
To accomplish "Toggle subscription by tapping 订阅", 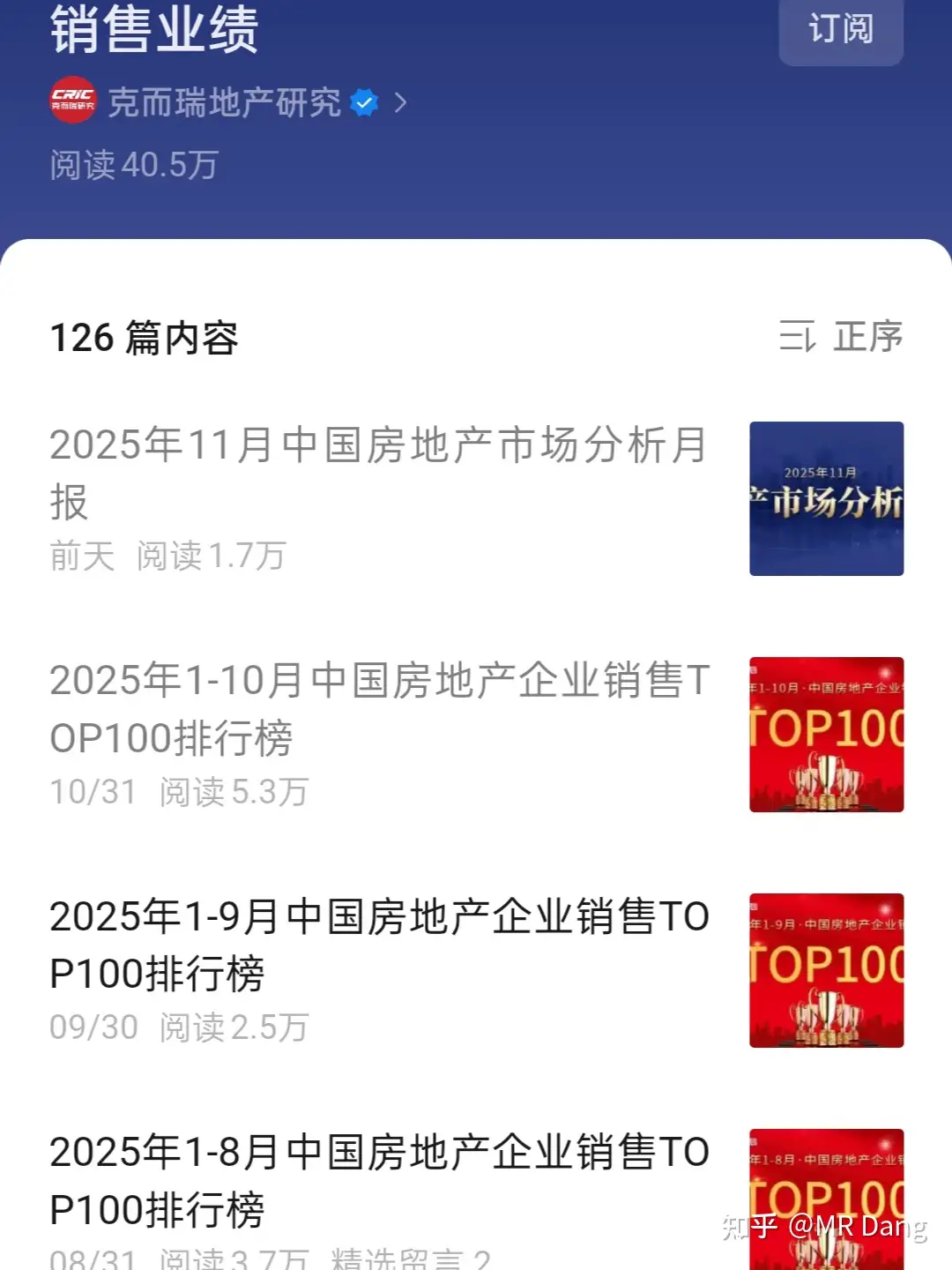I will pyautogui.click(x=840, y=30).
